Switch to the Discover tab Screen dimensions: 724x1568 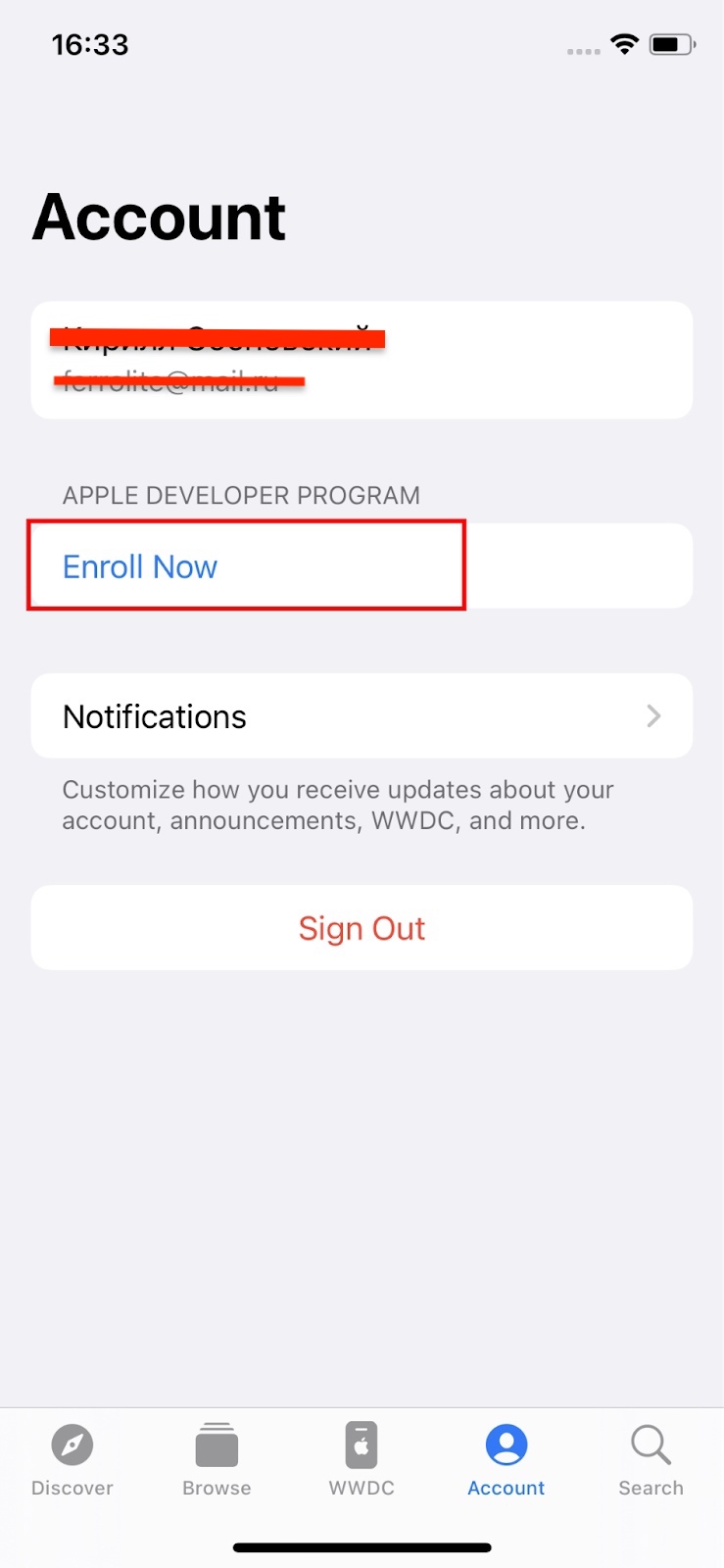coord(72,1459)
